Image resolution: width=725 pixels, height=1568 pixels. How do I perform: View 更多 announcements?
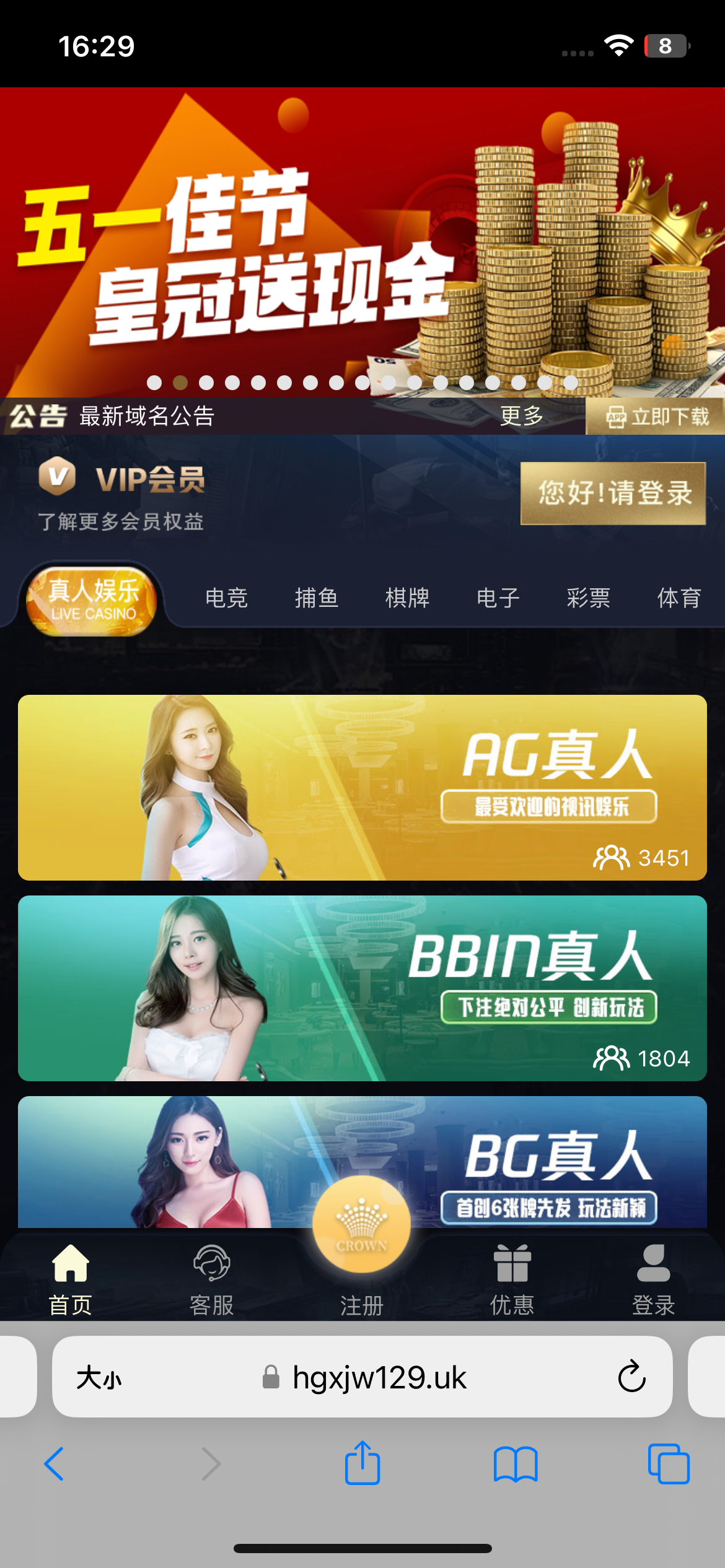coord(522,416)
